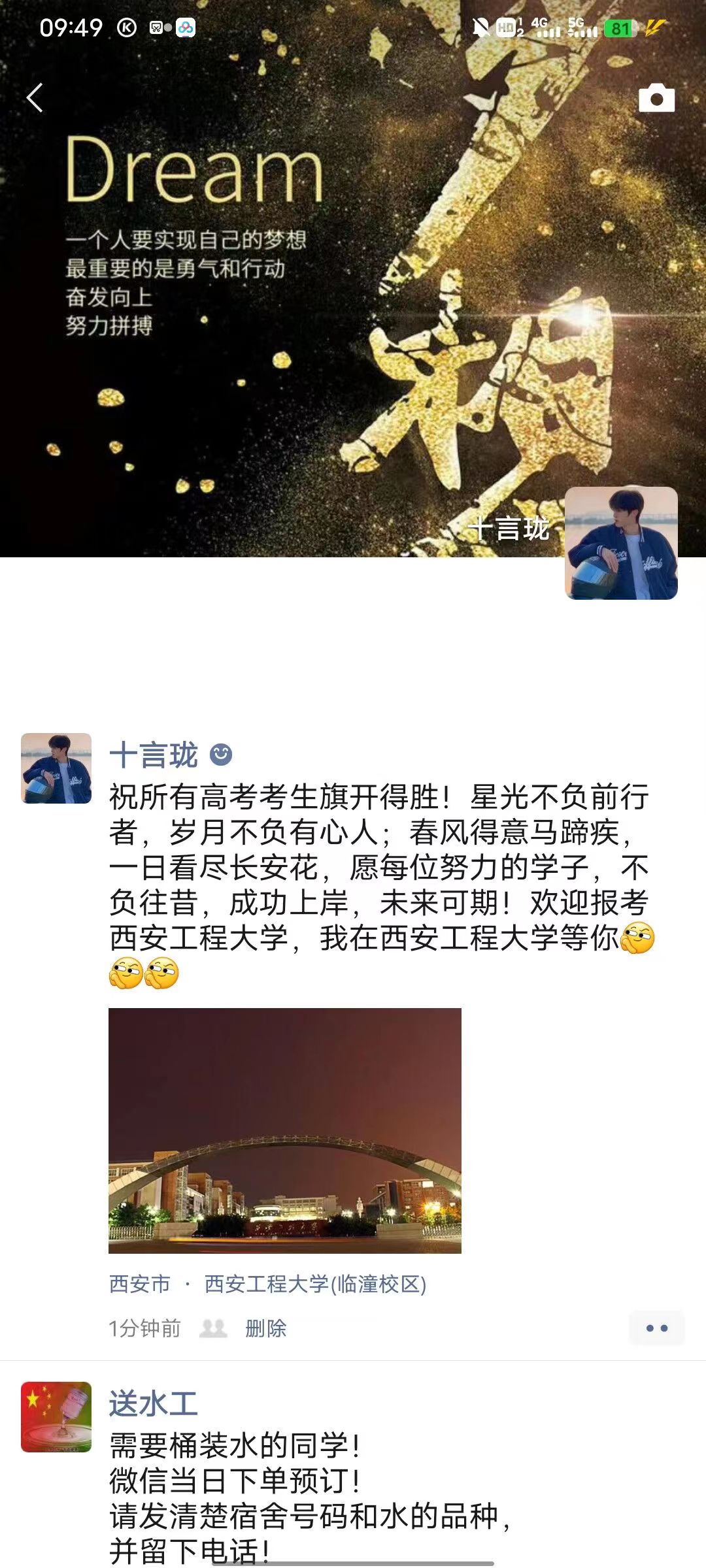706x1568 pixels.
Task: Open 送水工's avatar
Action: click(x=56, y=1417)
